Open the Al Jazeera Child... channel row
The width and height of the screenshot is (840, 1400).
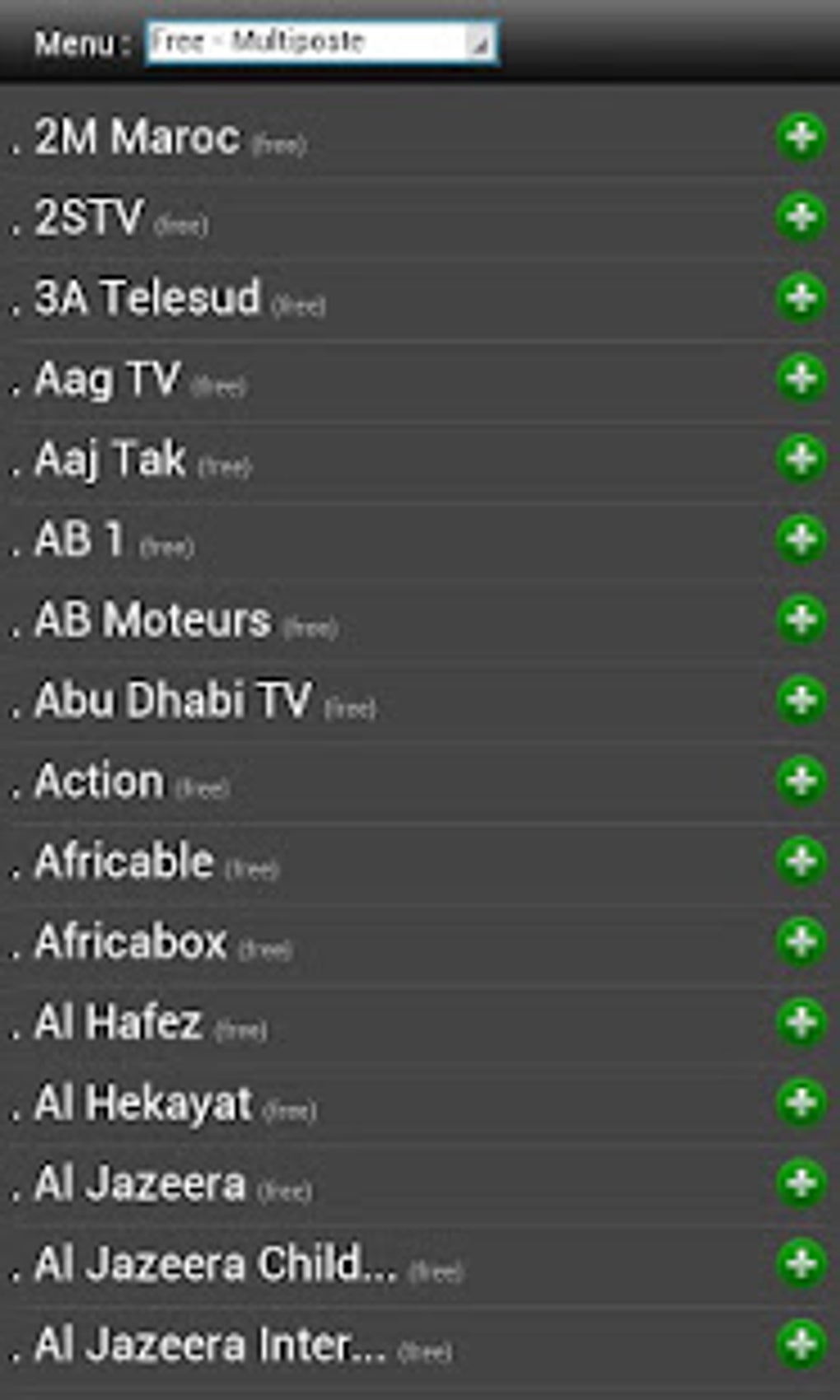(216, 1264)
